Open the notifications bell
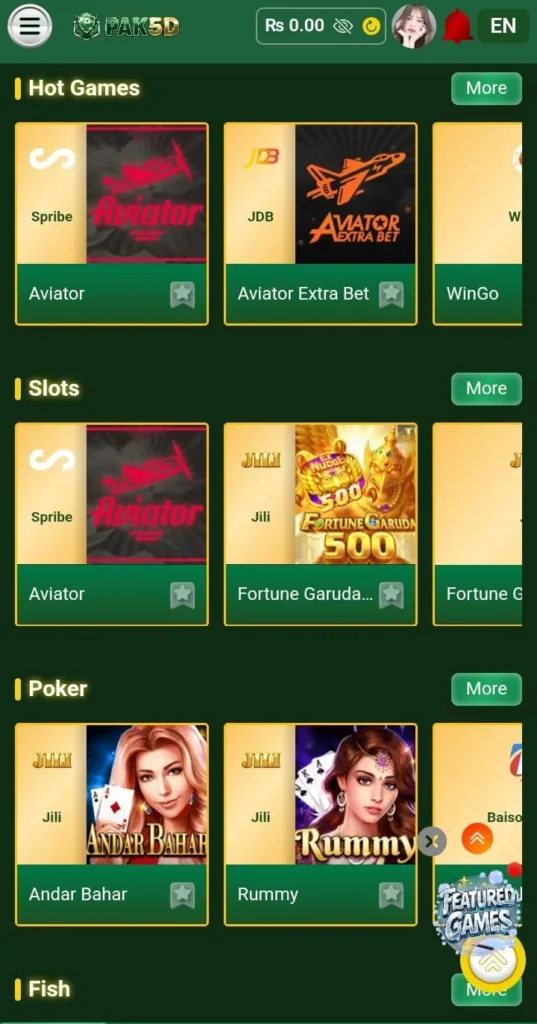This screenshot has height=1024, width=537. [458, 26]
